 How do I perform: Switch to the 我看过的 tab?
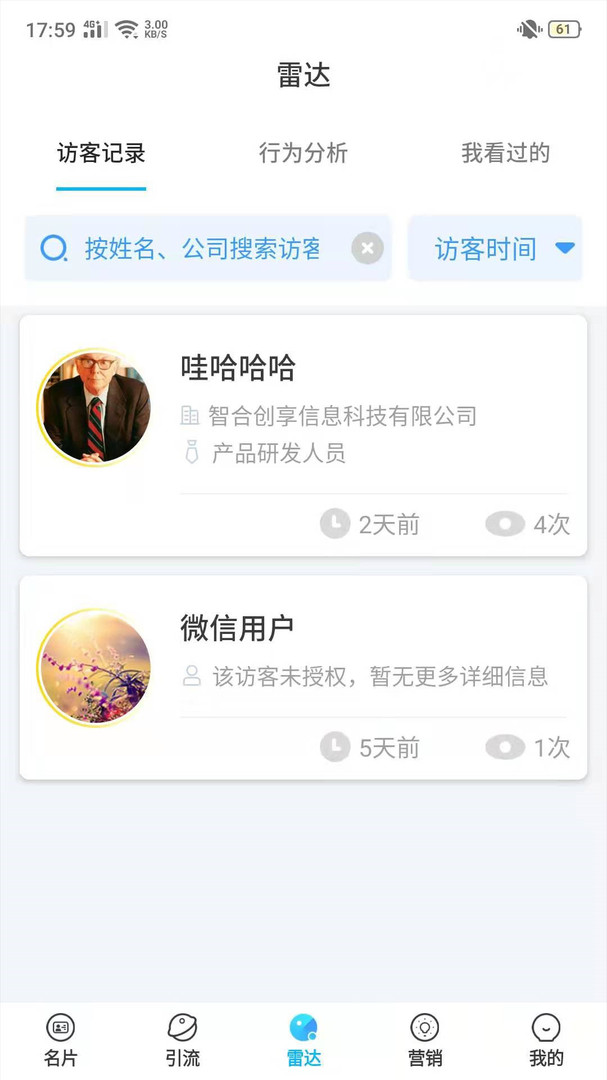505,153
